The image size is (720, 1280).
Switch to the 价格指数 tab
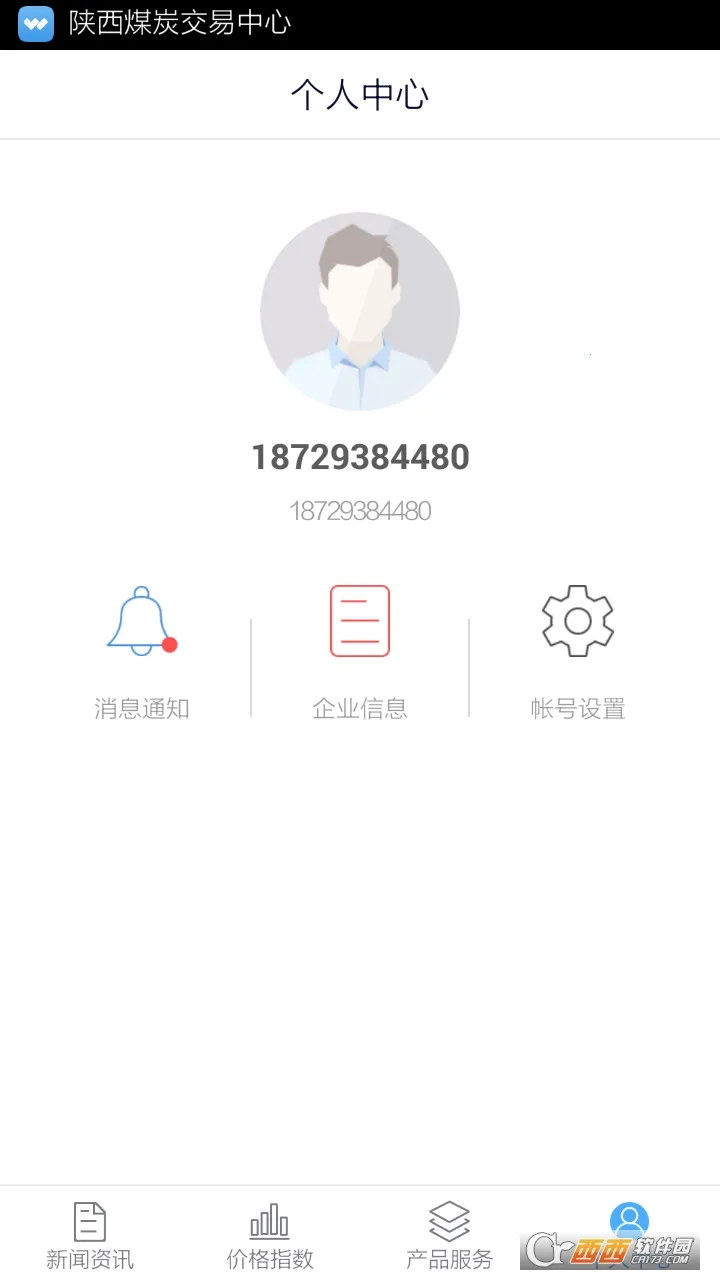point(270,1234)
